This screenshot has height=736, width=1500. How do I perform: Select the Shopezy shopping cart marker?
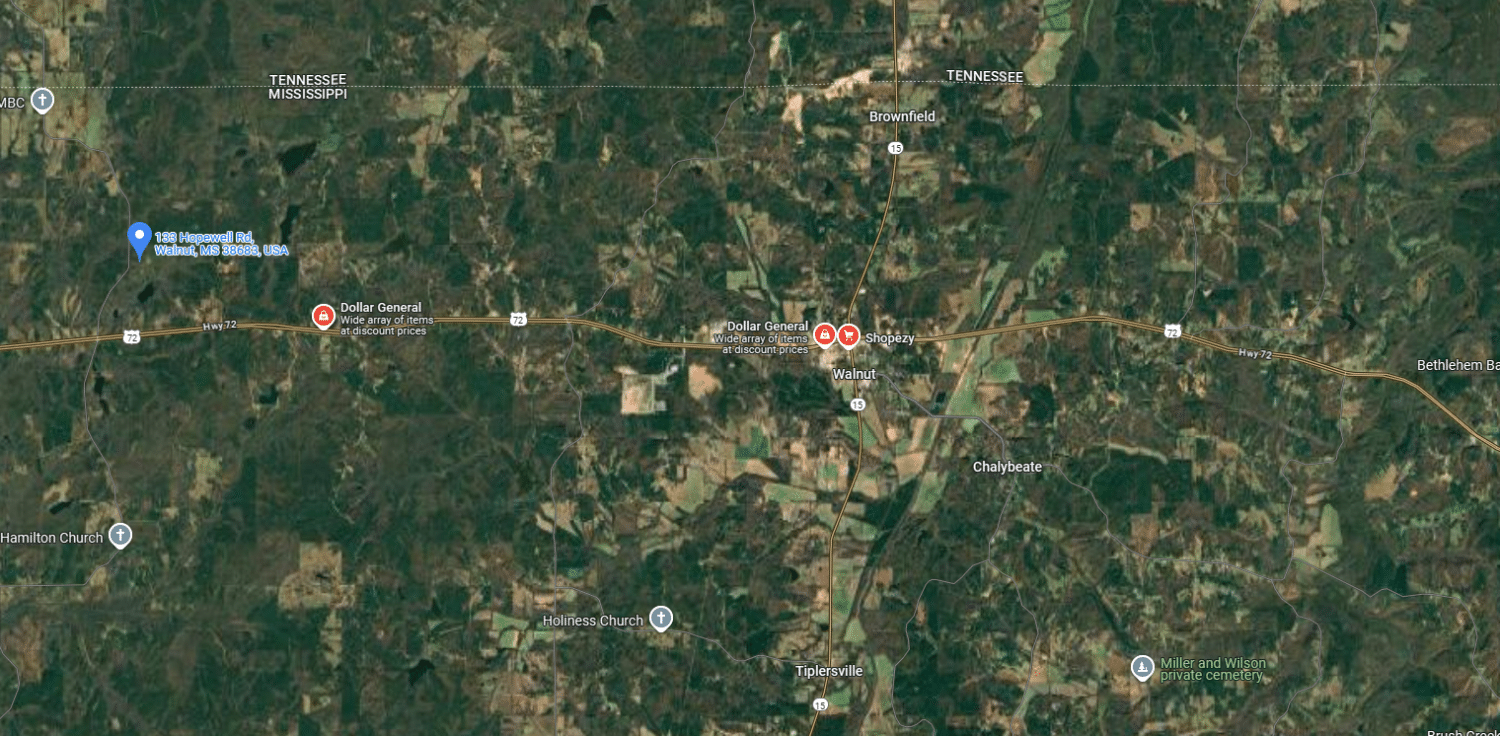coord(848,335)
